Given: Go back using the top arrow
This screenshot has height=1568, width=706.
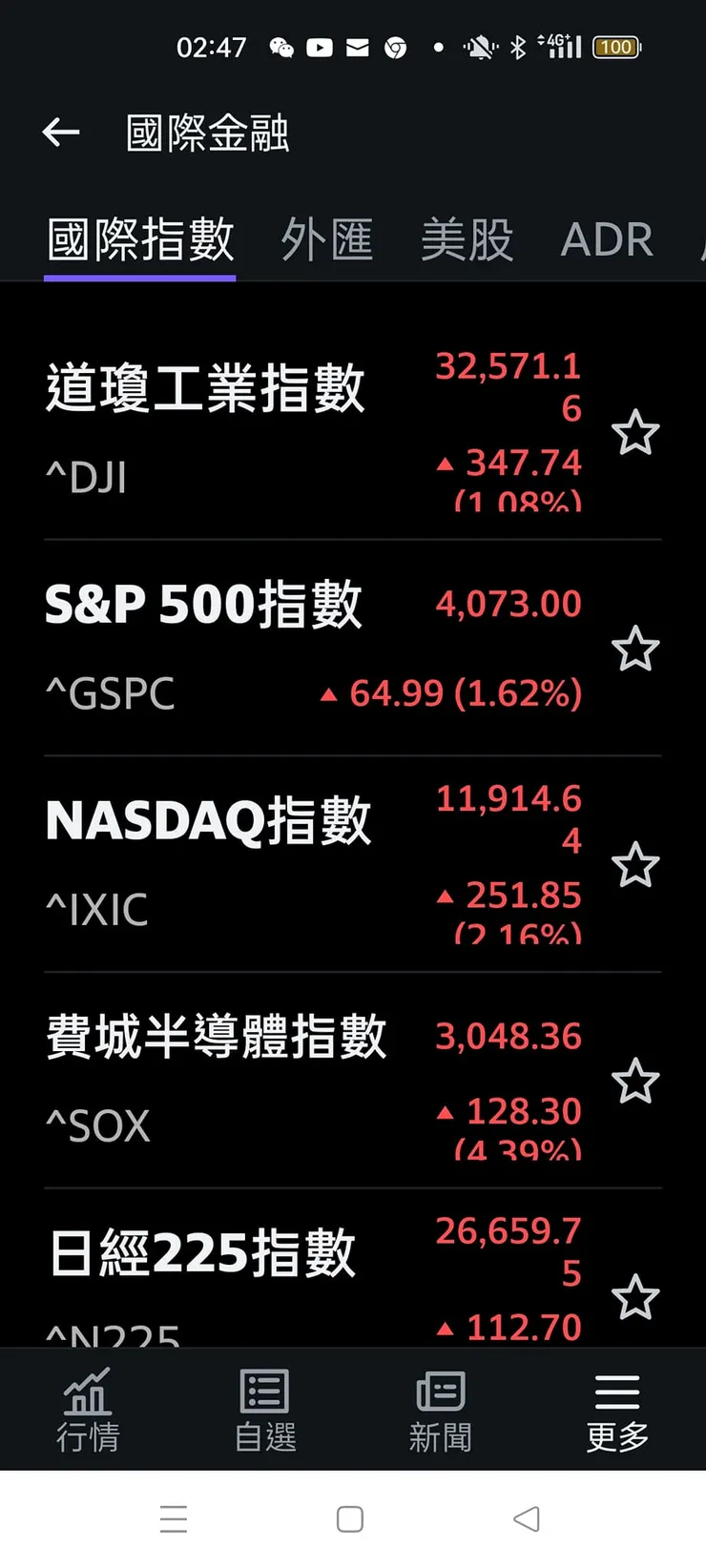Looking at the screenshot, I should [61, 133].
